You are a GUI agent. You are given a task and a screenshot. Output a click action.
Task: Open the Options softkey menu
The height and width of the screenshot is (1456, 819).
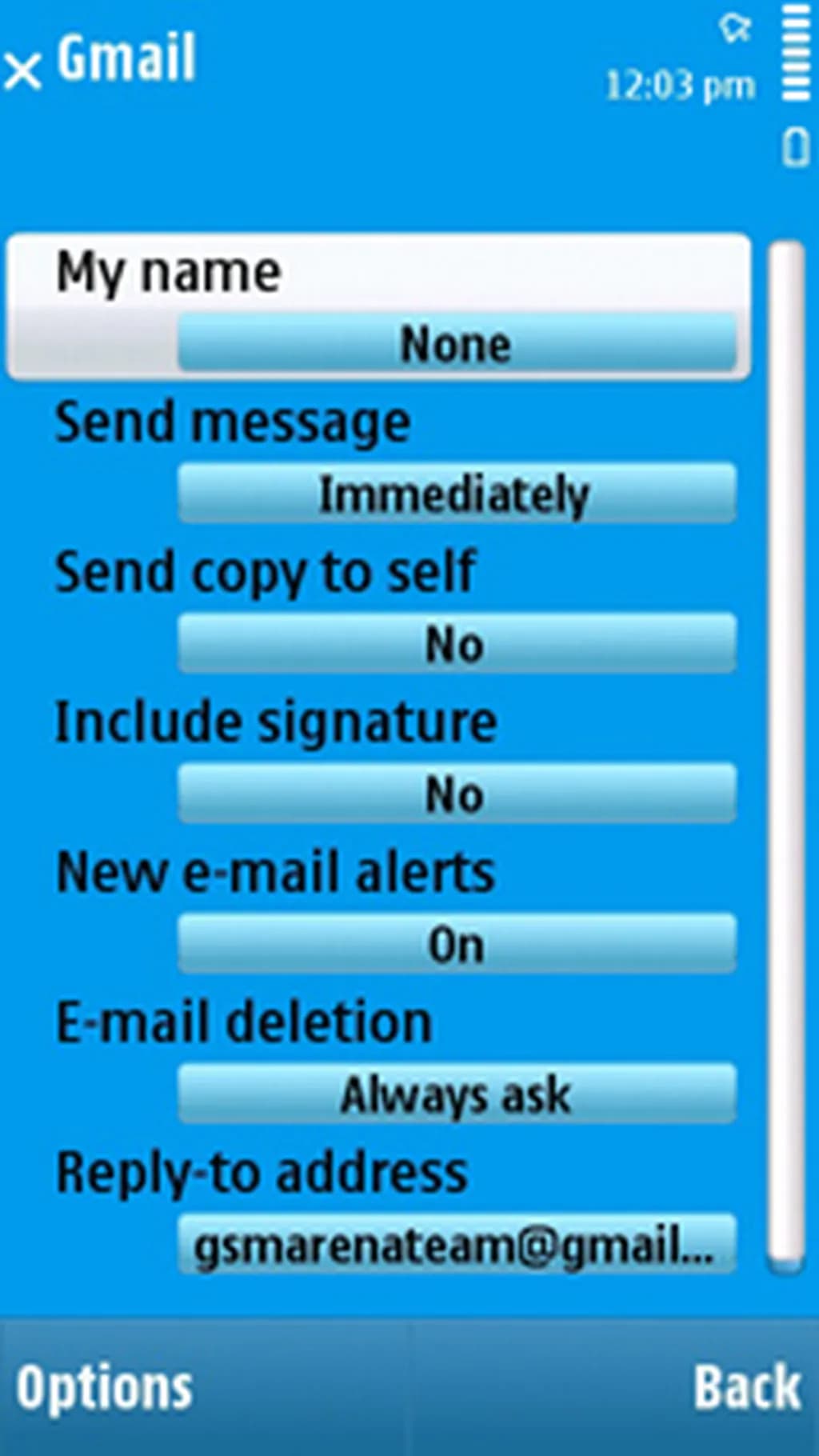(x=104, y=1388)
